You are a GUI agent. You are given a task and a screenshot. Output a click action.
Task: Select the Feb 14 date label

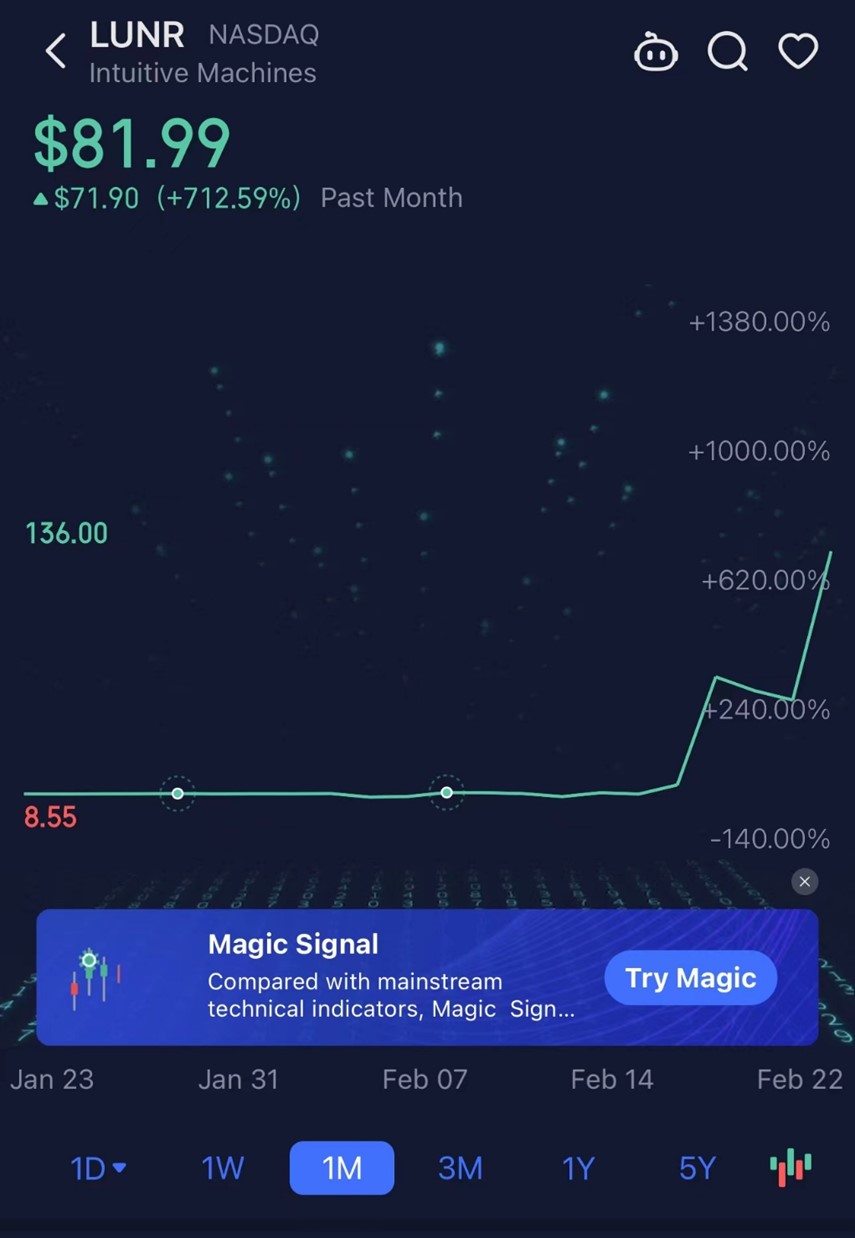[612, 1080]
